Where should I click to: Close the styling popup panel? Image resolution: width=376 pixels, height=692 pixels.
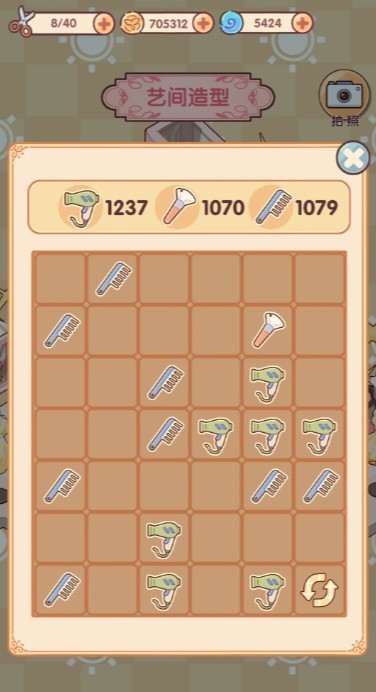coord(353,158)
